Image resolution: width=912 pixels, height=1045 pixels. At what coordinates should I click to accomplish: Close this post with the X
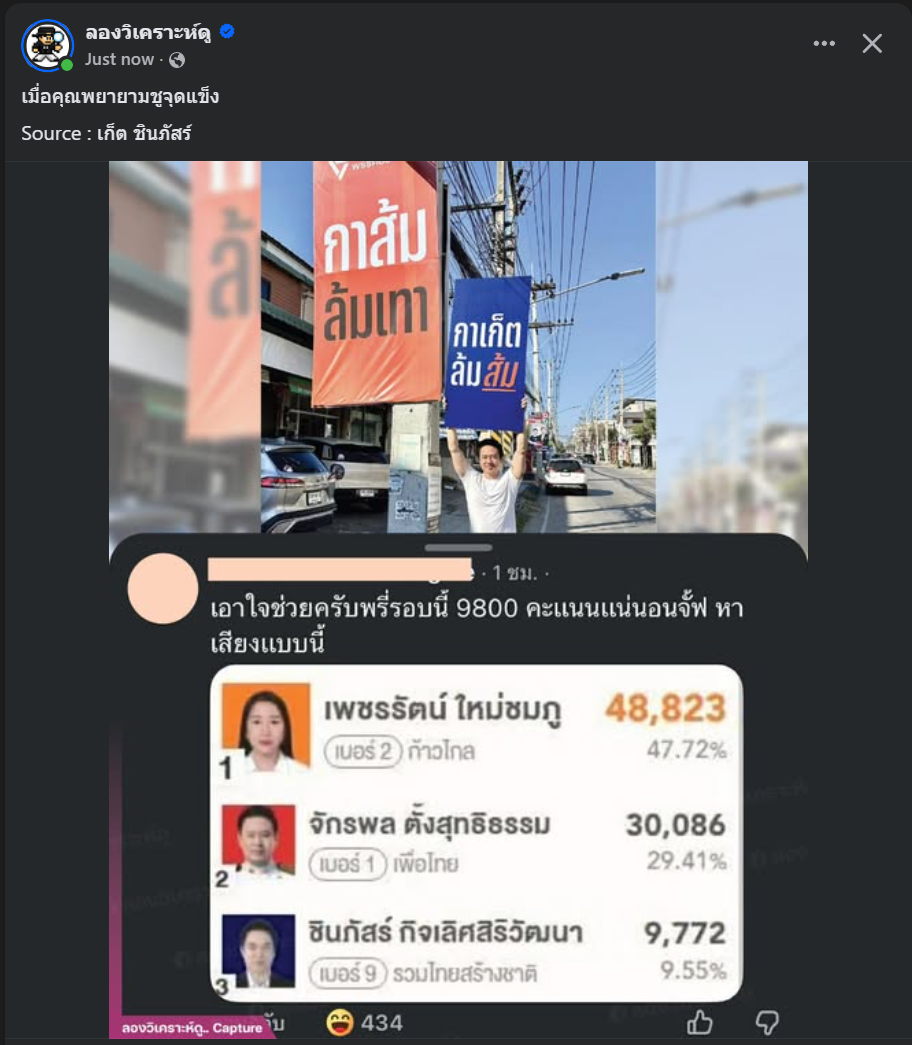point(872,44)
